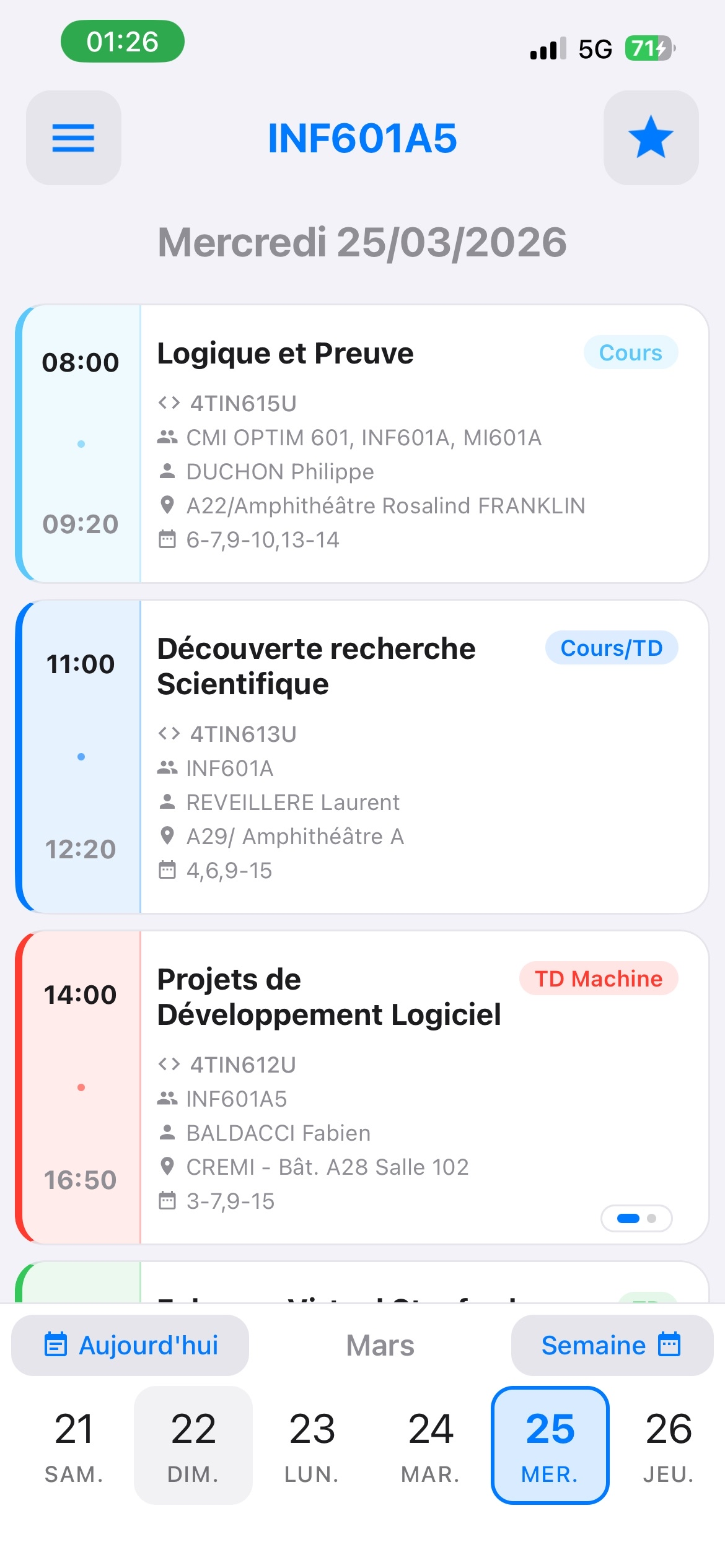Switch to DIM. 22 in the date picker
The height and width of the screenshot is (1568, 725).
193,1446
